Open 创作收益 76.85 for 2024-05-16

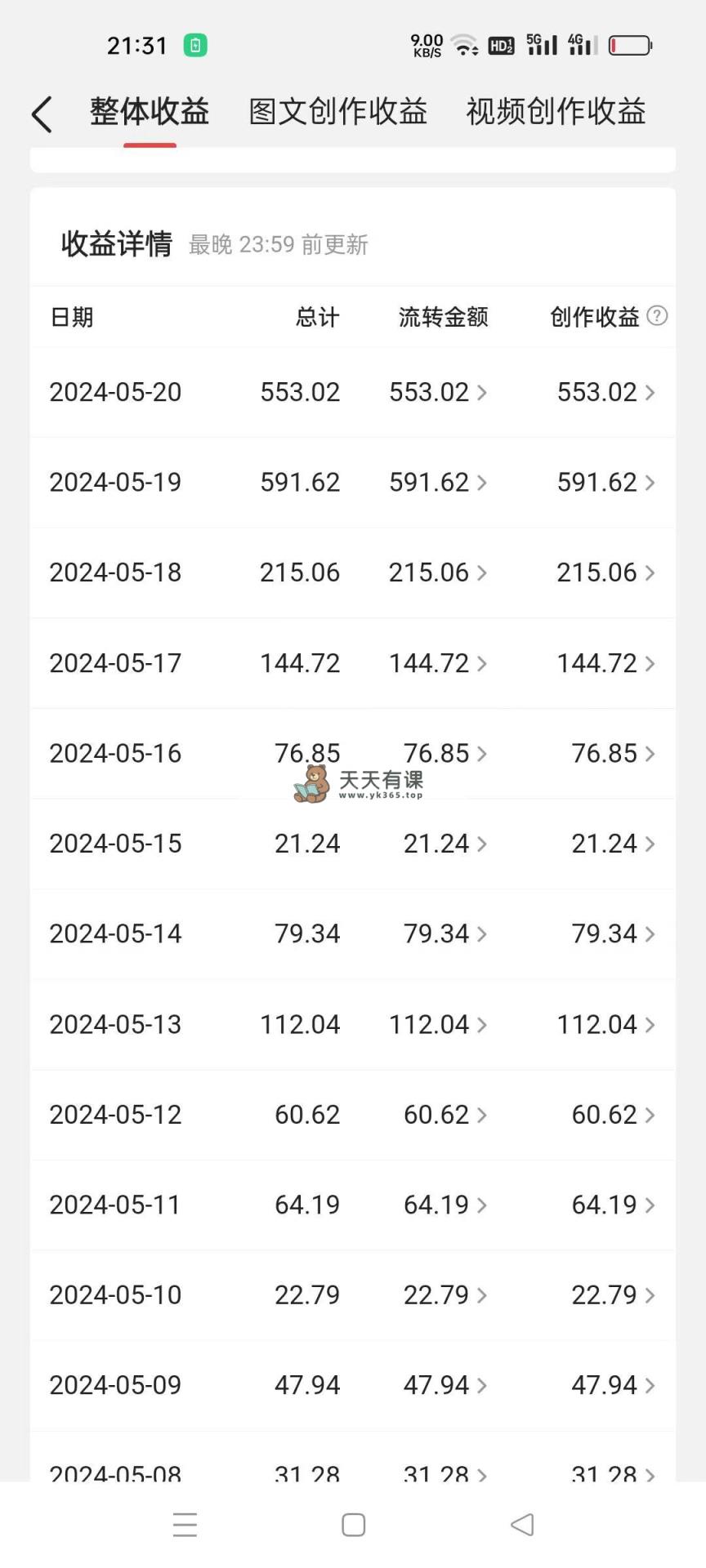(614, 753)
